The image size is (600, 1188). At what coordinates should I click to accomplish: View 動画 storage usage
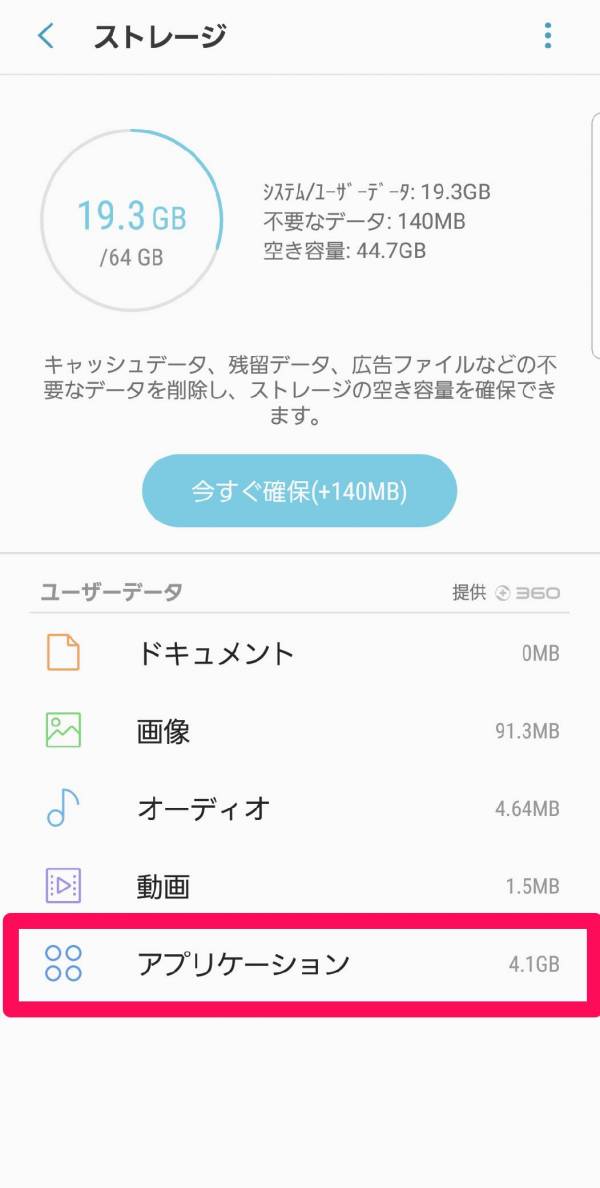click(300, 885)
